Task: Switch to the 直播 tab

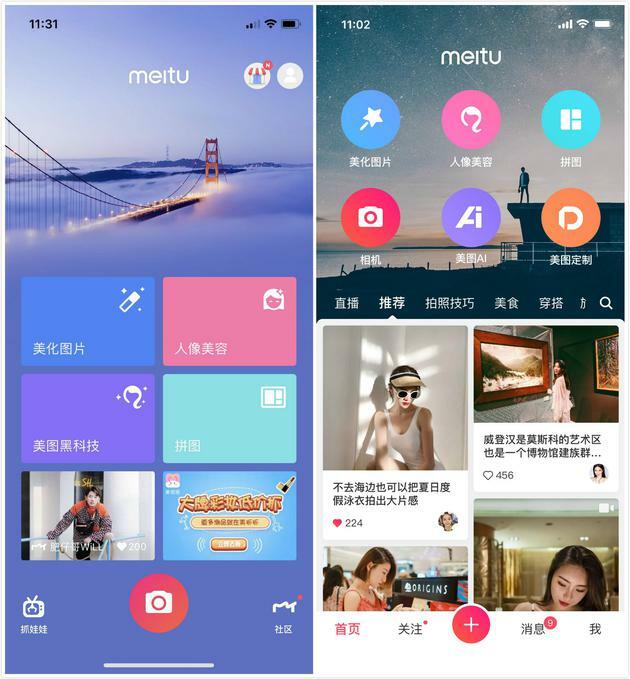Action: [x=347, y=303]
